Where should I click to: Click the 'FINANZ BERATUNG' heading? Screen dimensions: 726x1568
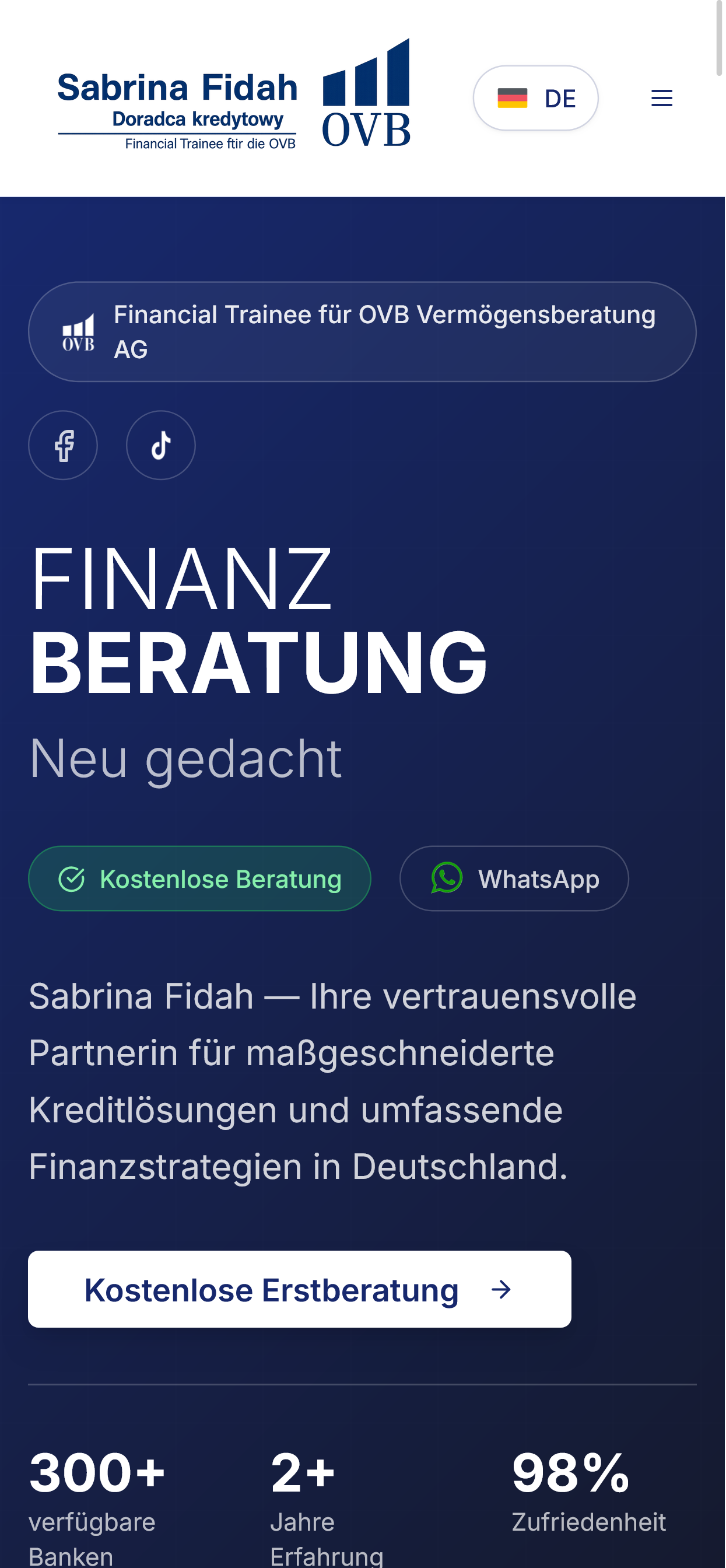(257, 621)
